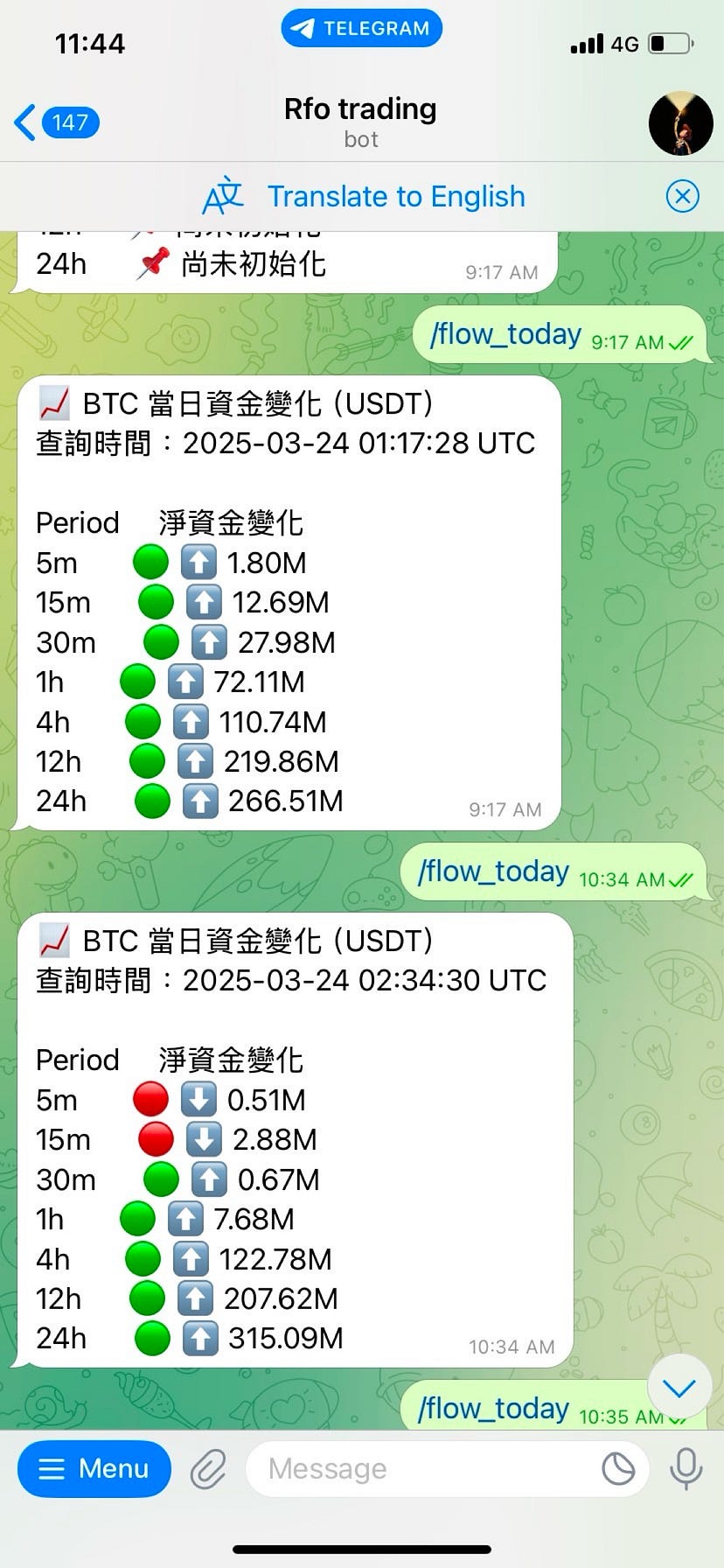
Task: Open the Rfo trading chat title
Action: 360,109
